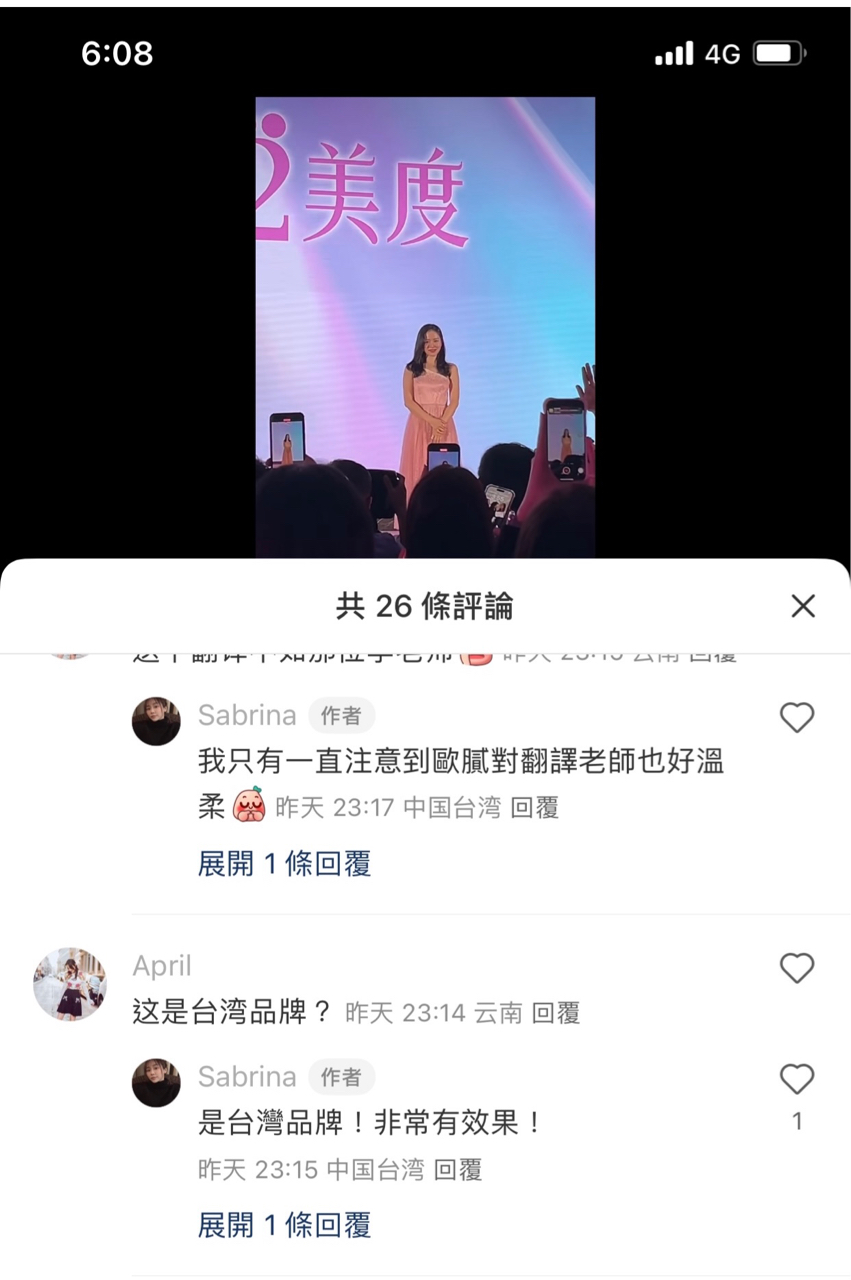851x1280 pixels.
Task: Like Sabrina's comment about 歐膩對翻譯老師
Action: pos(796,717)
